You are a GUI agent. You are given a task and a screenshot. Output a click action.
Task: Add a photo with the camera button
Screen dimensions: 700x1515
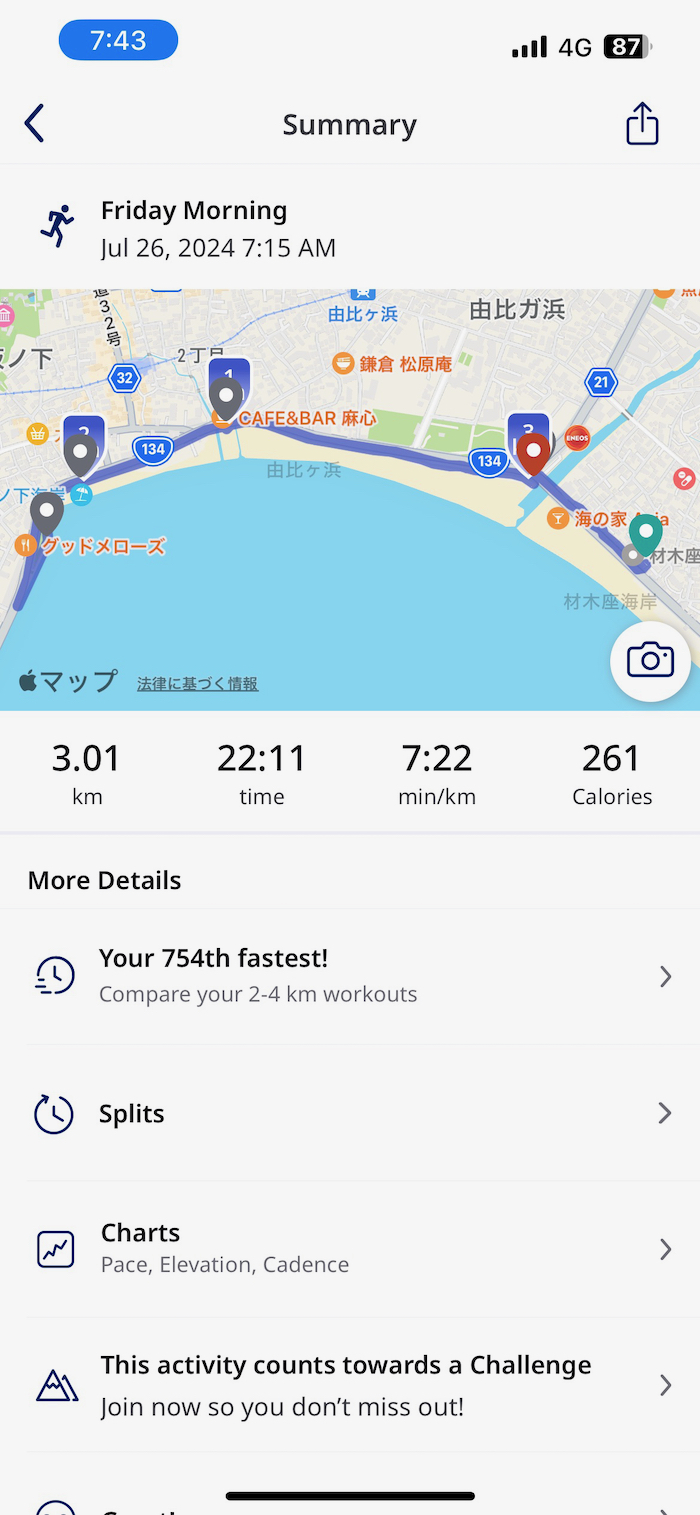pos(650,661)
